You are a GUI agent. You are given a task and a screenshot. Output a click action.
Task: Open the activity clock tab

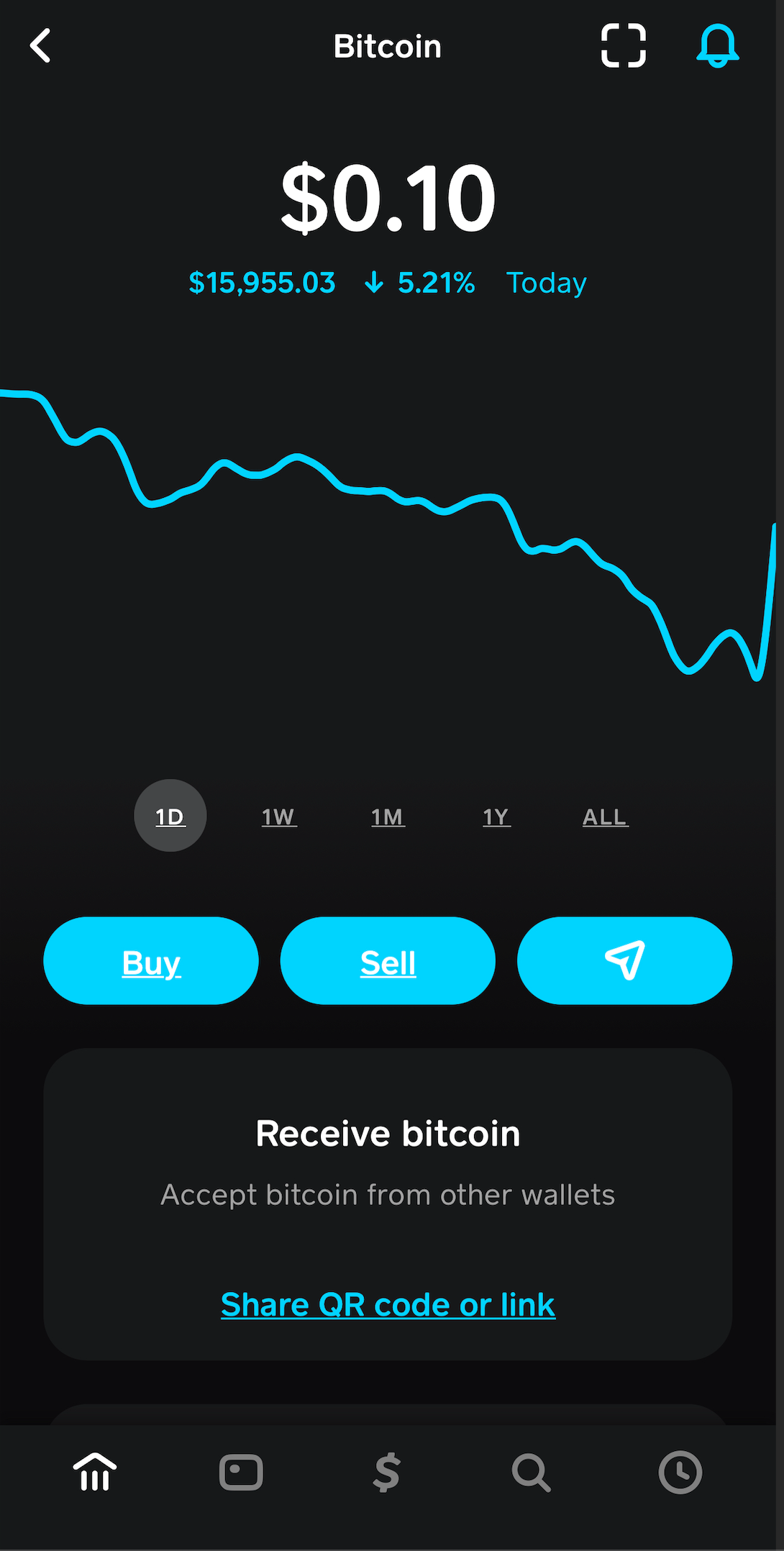(x=680, y=1472)
